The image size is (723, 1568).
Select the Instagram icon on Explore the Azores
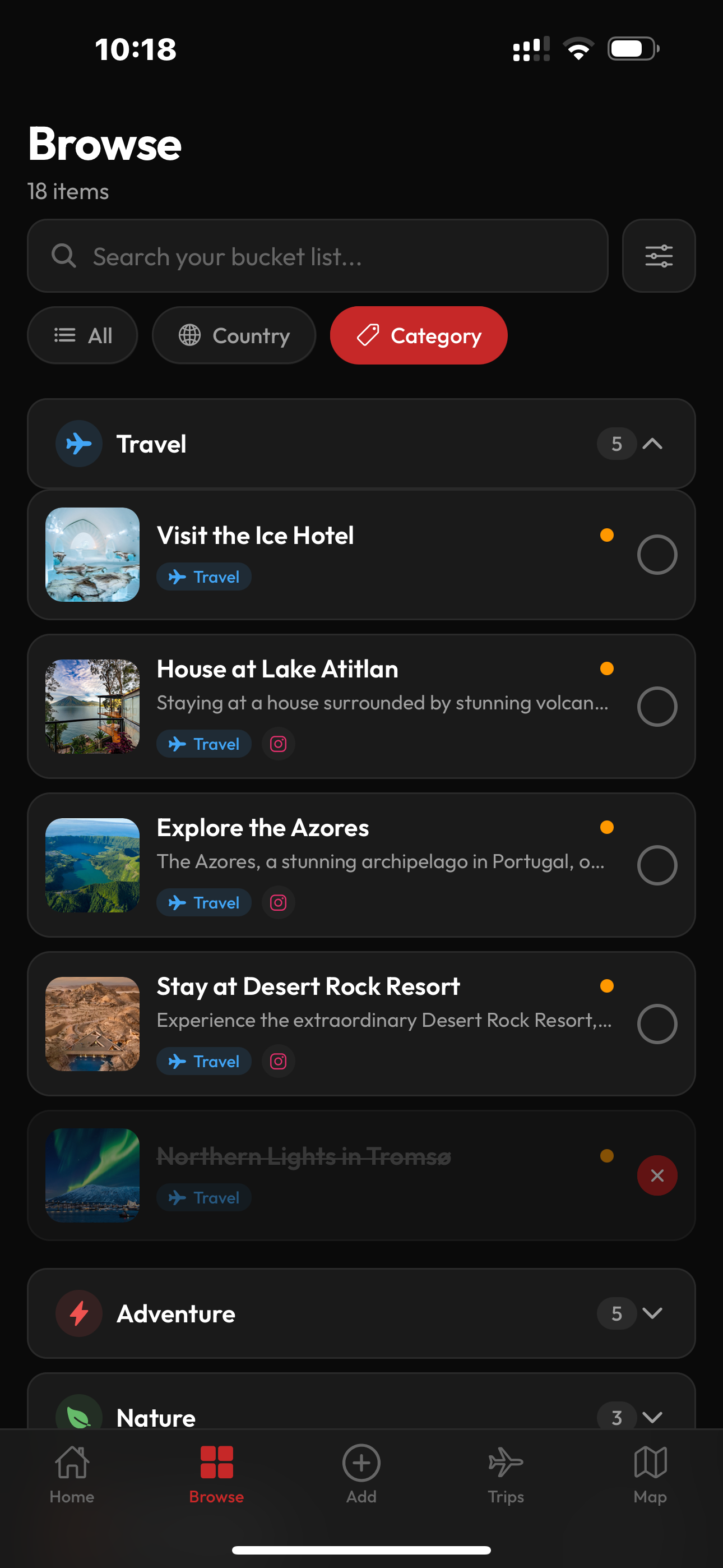coord(278,903)
